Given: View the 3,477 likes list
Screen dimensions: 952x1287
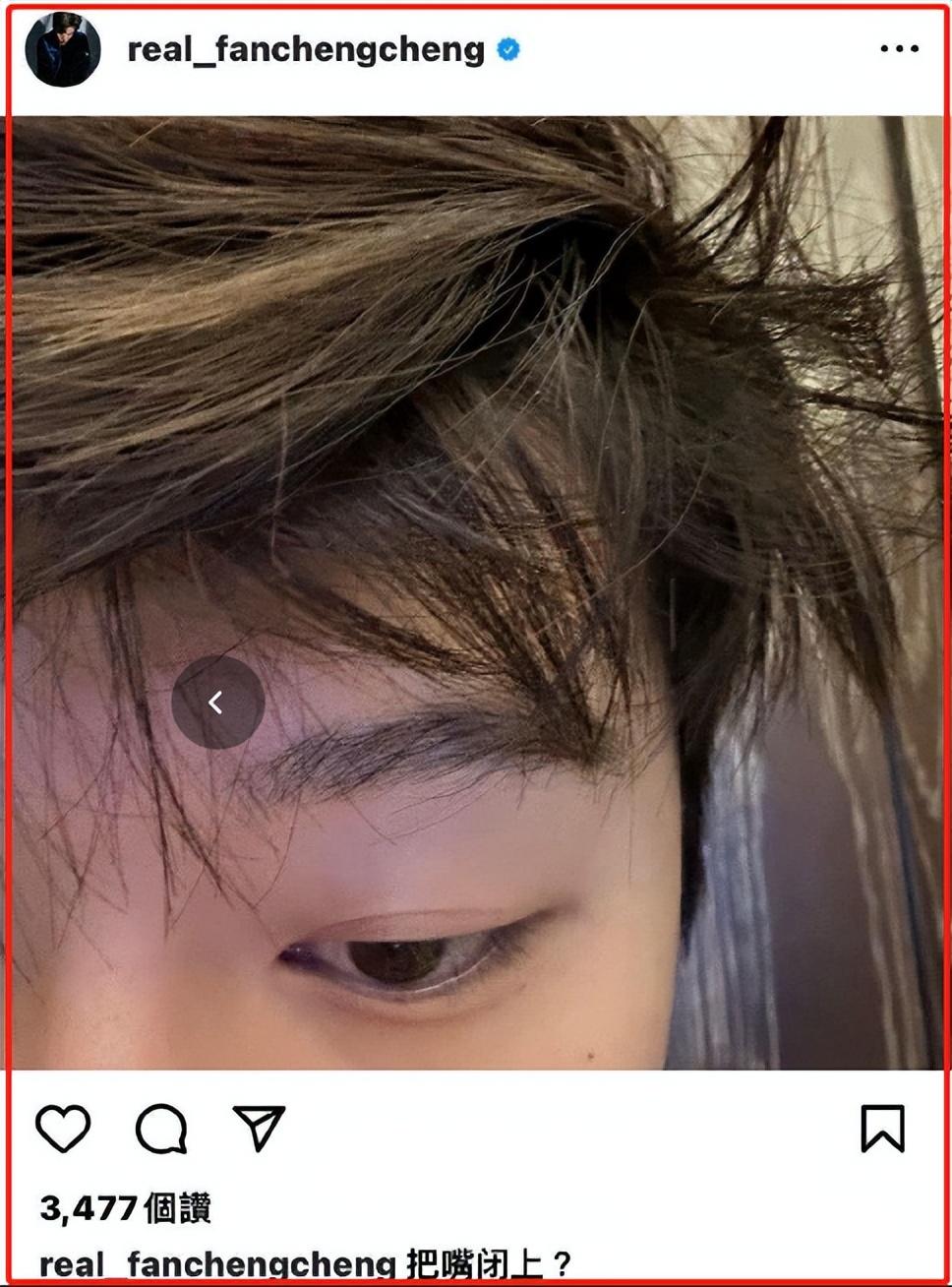Looking at the screenshot, I should (126, 1208).
